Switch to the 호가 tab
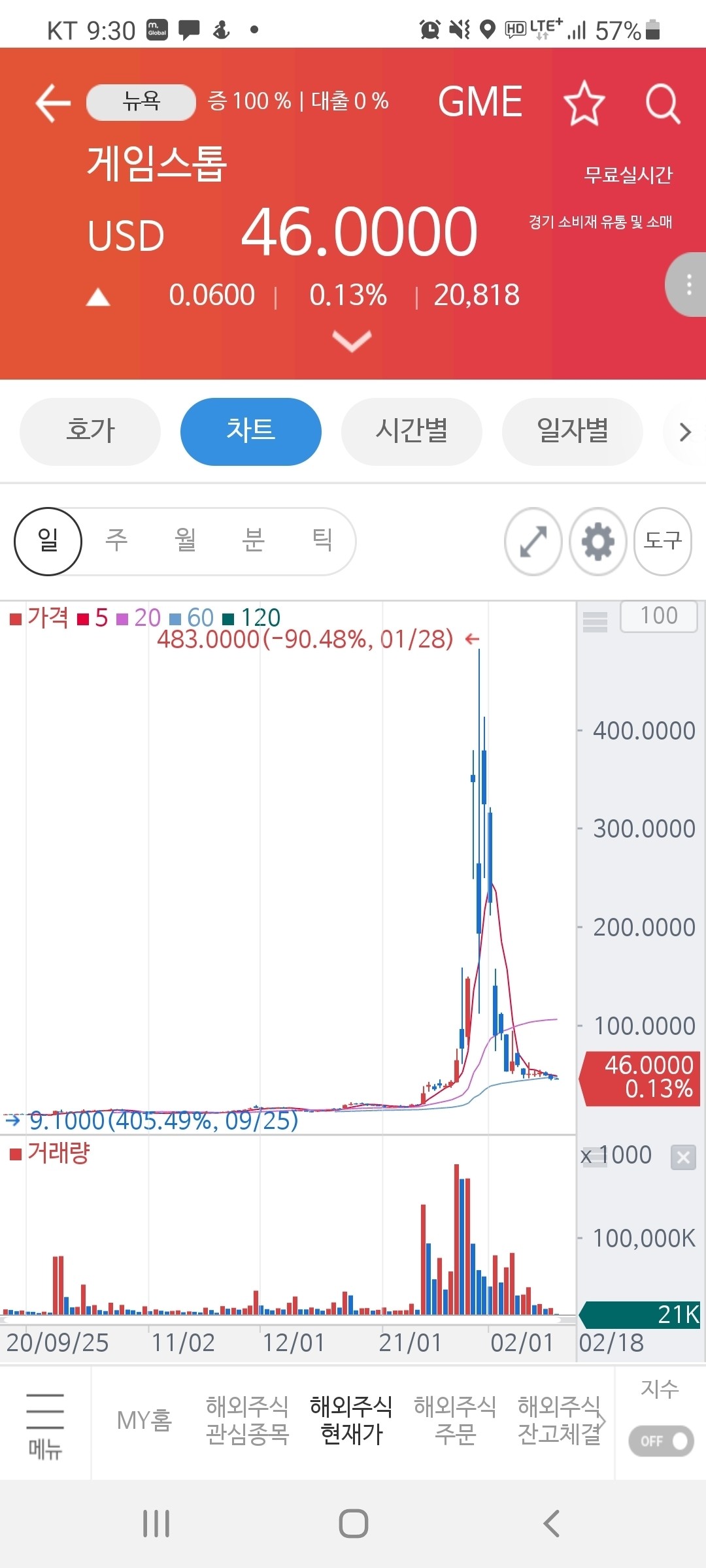The height and width of the screenshot is (1568, 706). click(x=90, y=431)
